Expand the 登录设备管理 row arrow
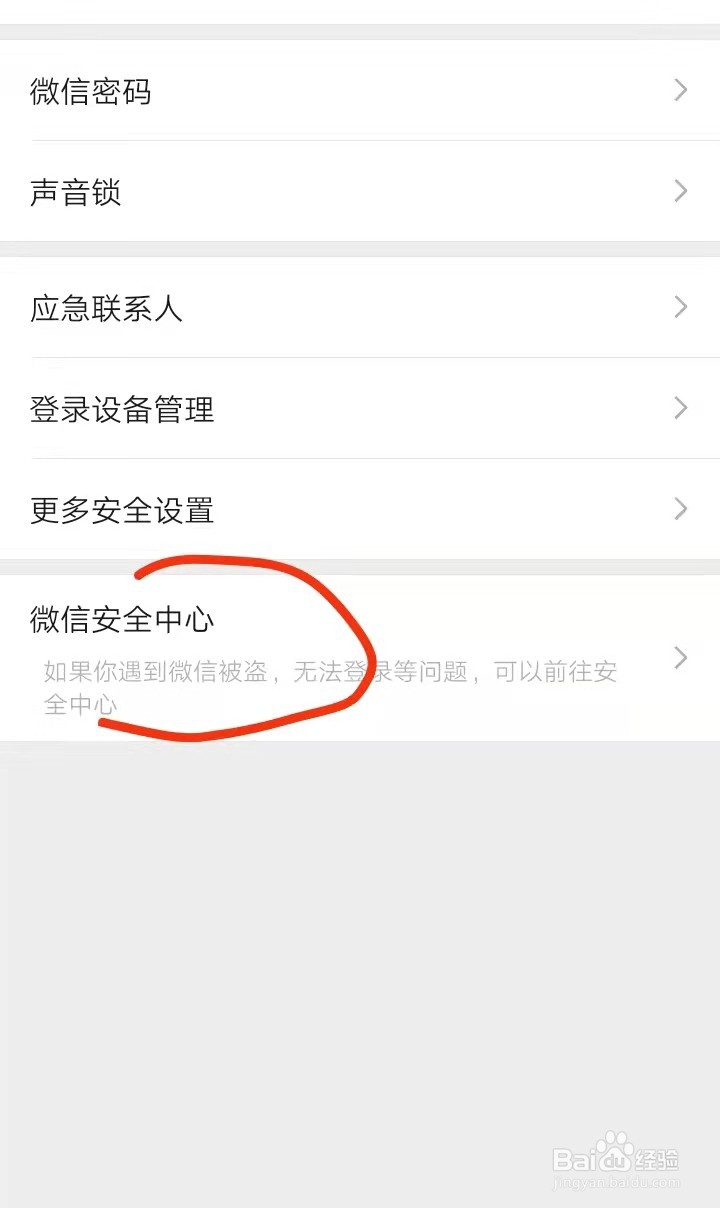The height and width of the screenshot is (1208, 720). pos(680,409)
